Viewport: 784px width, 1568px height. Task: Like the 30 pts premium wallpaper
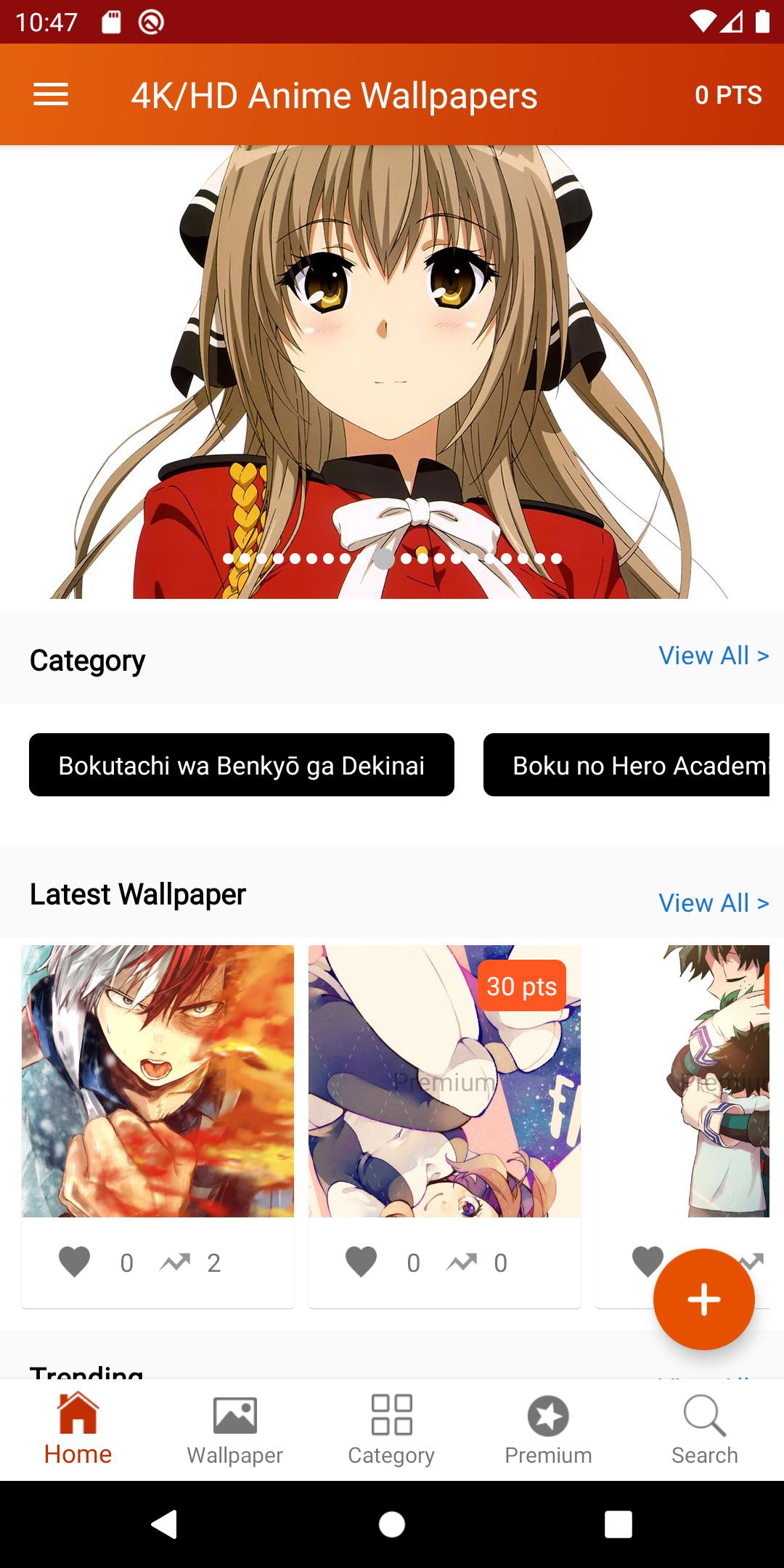(x=361, y=1262)
